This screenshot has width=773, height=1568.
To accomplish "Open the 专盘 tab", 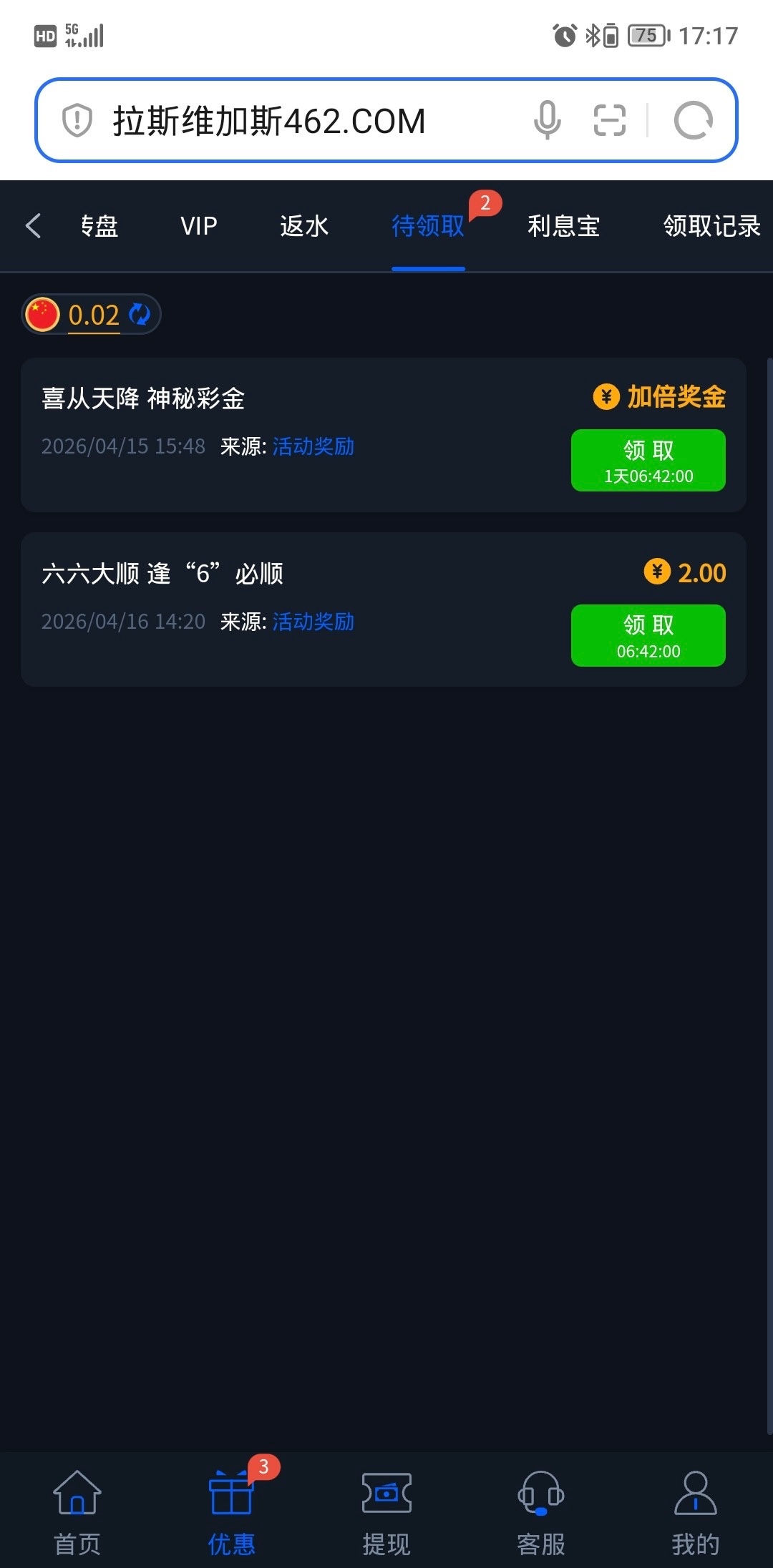I will coord(99,226).
